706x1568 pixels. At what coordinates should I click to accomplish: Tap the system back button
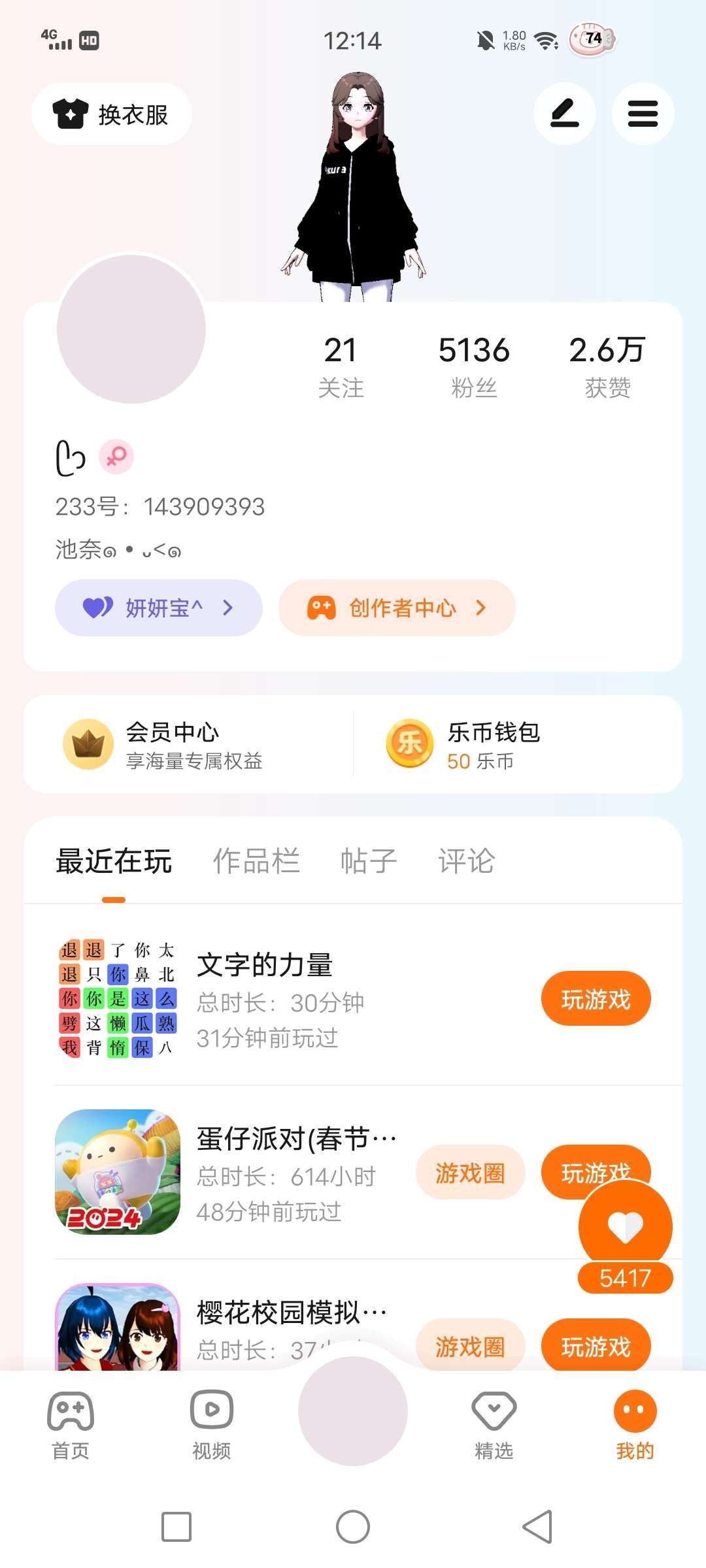(537, 1527)
